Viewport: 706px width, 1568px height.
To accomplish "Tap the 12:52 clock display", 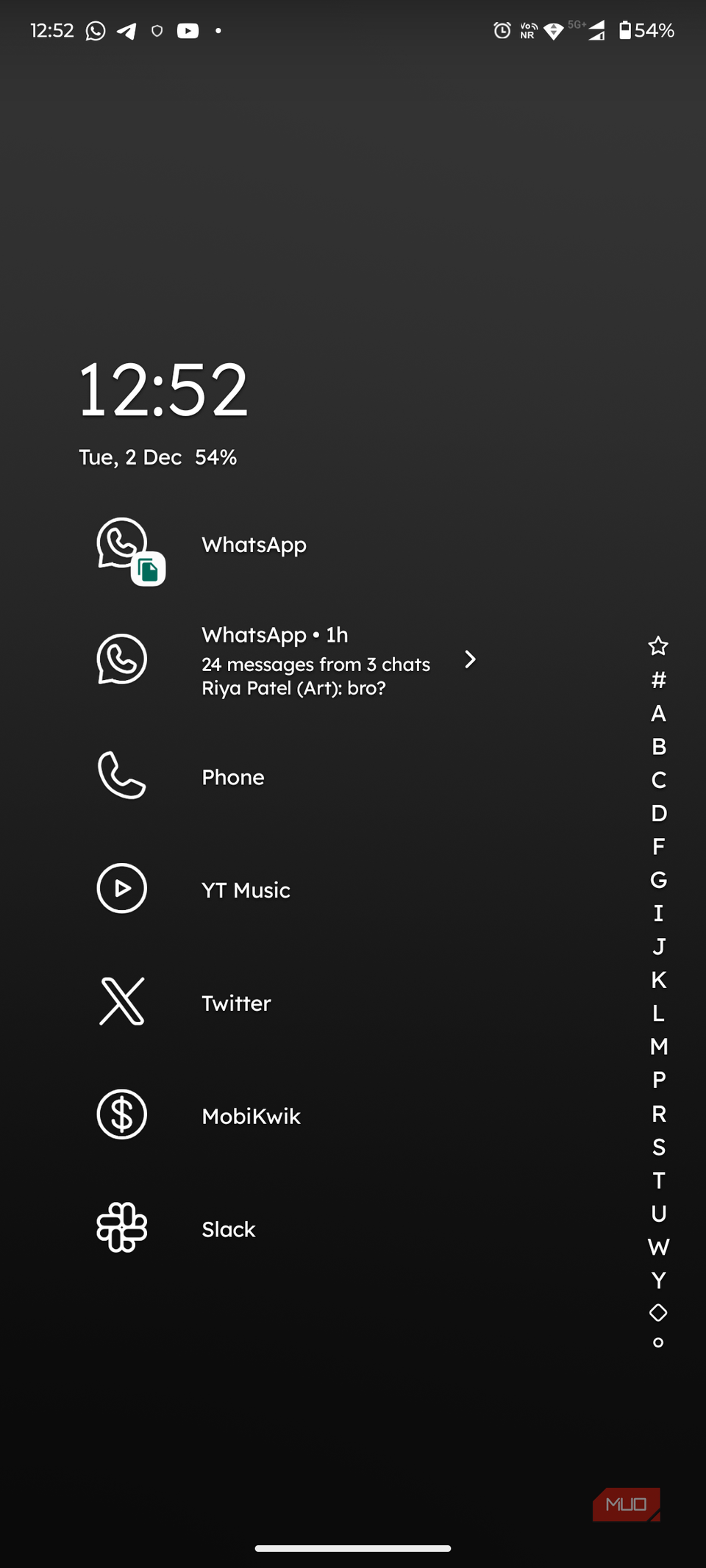I will [165, 390].
